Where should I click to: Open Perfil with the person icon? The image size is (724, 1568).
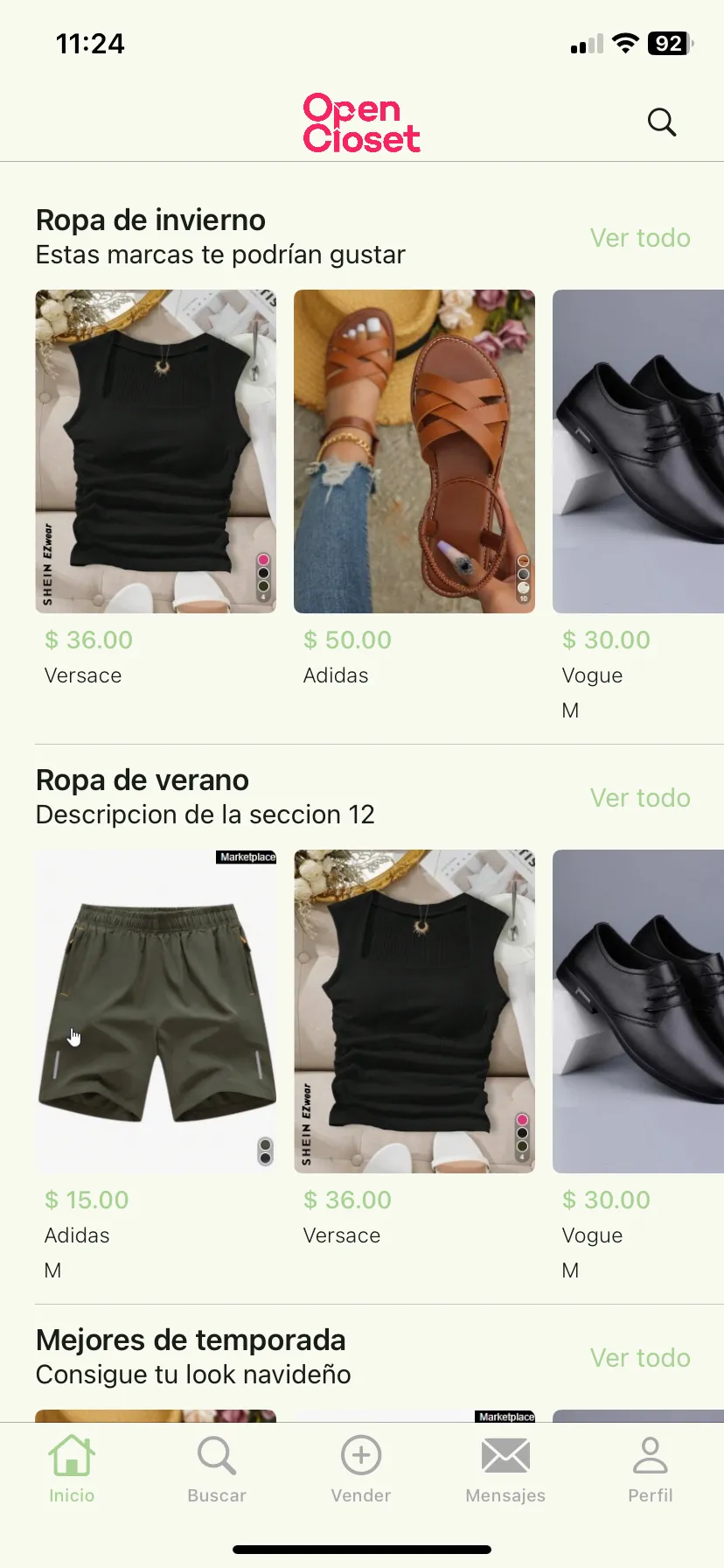(651, 1452)
